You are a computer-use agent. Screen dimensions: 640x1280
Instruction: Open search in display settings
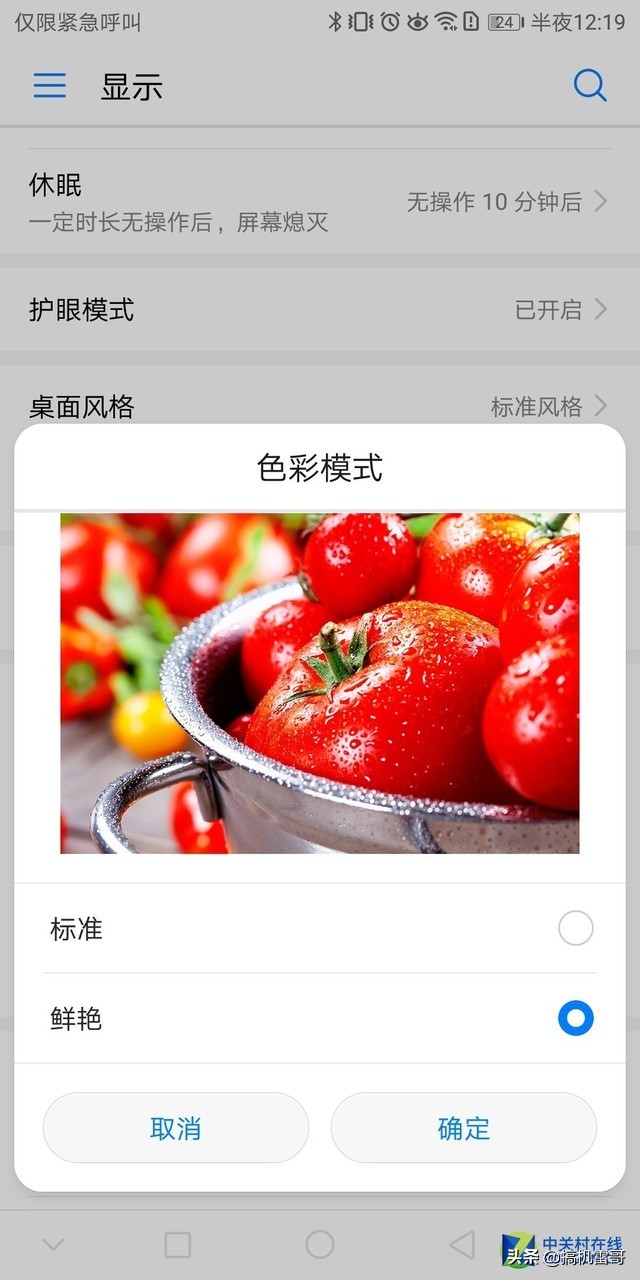[590, 86]
